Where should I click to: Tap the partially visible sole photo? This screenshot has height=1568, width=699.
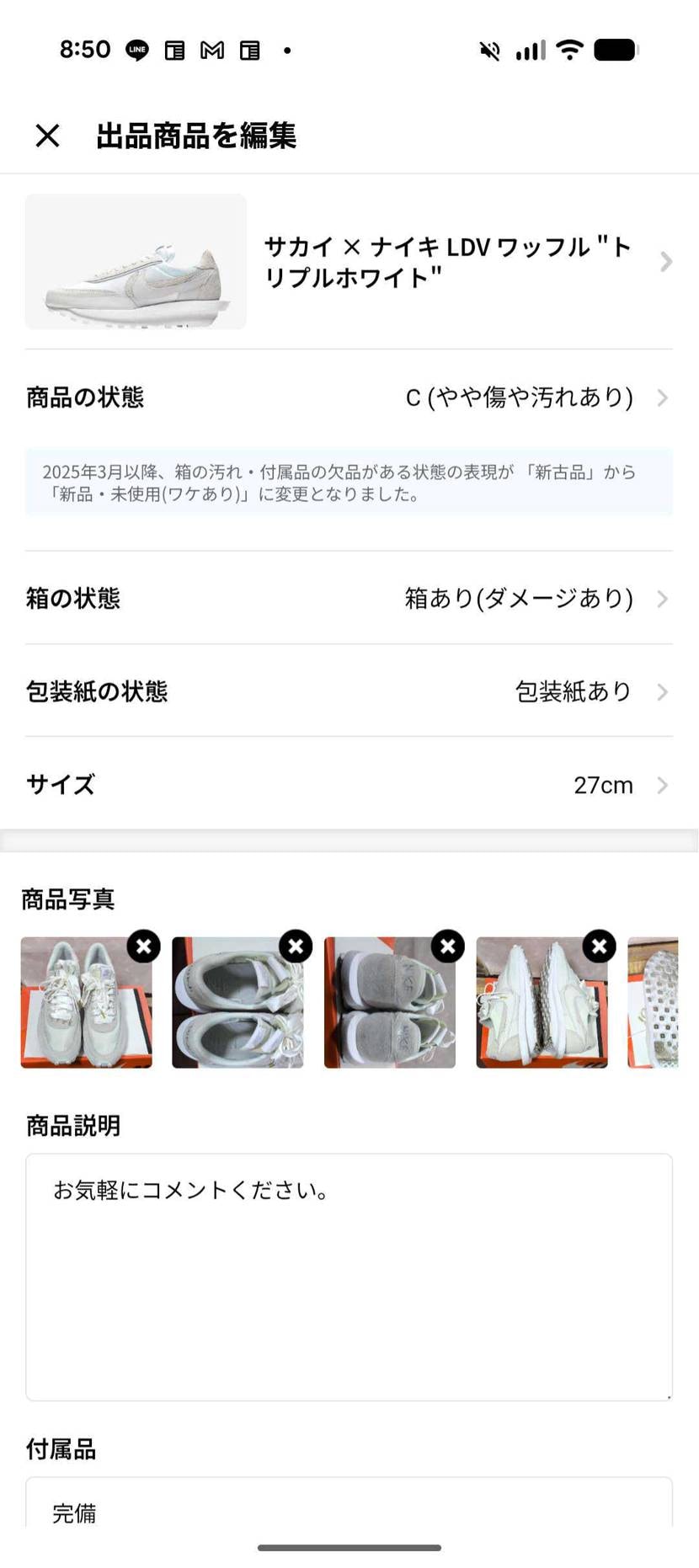point(665,1003)
